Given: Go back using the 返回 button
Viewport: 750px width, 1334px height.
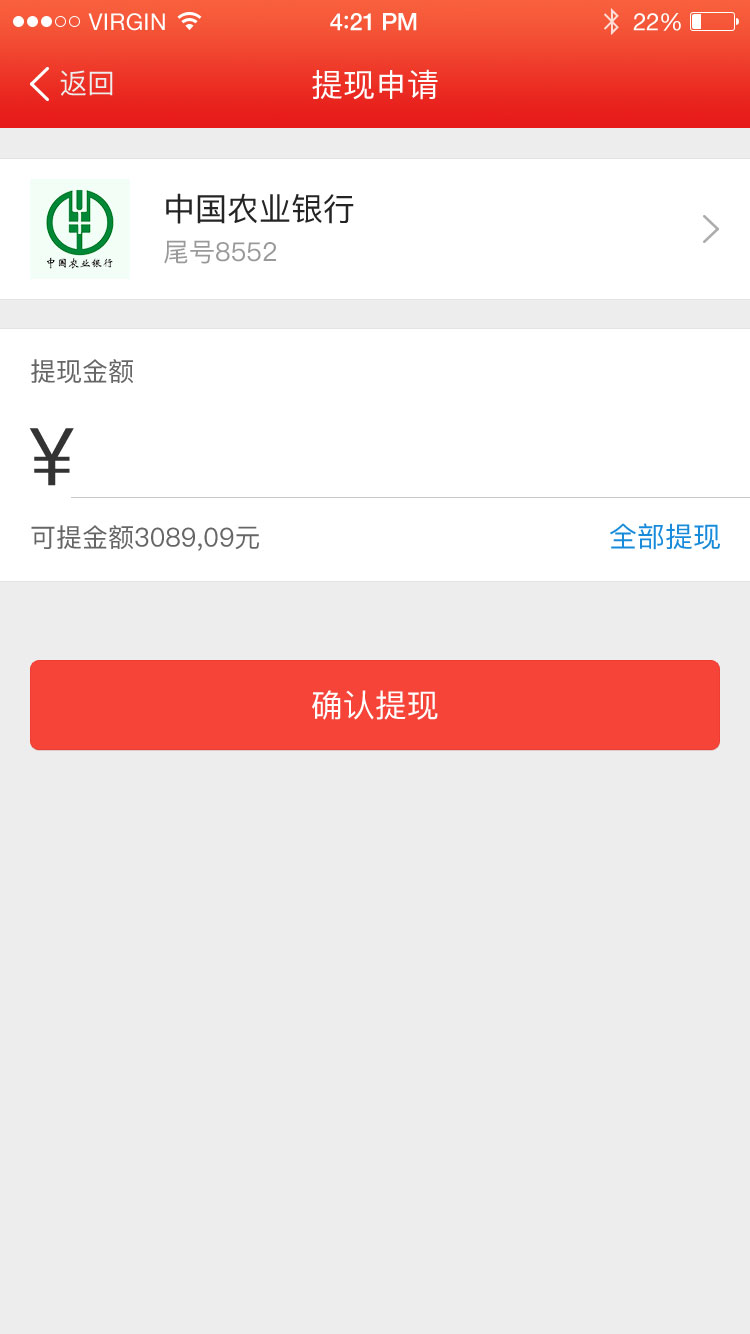Looking at the screenshot, I should [x=72, y=84].
